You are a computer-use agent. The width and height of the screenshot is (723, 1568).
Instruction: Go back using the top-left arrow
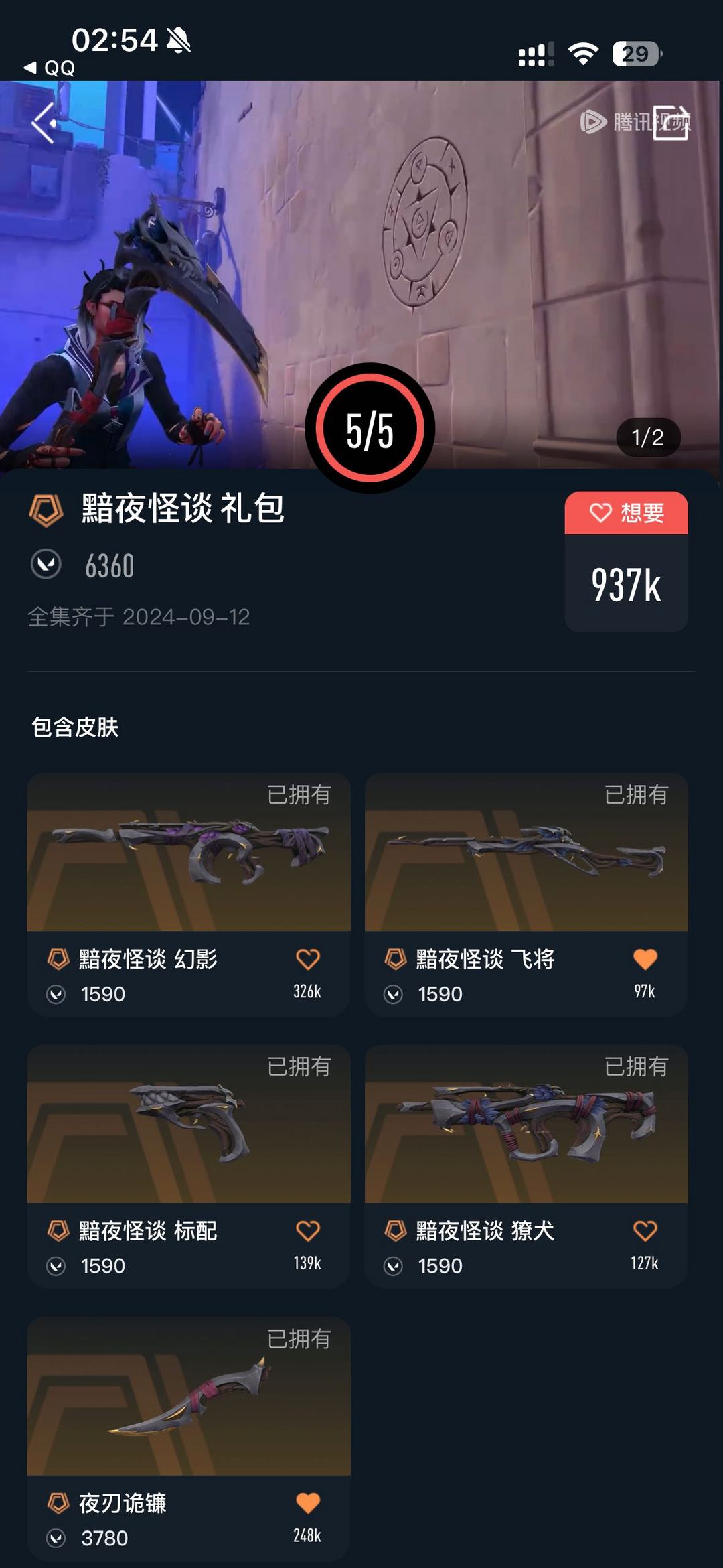click(x=44, y=123)
